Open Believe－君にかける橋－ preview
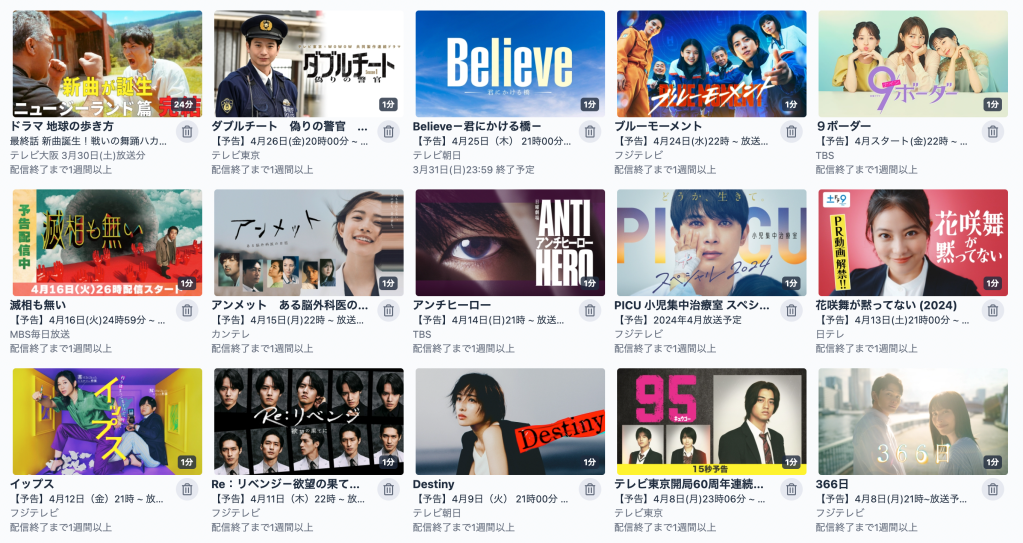This screenshot has width=1023, height=543. [510, 64]
